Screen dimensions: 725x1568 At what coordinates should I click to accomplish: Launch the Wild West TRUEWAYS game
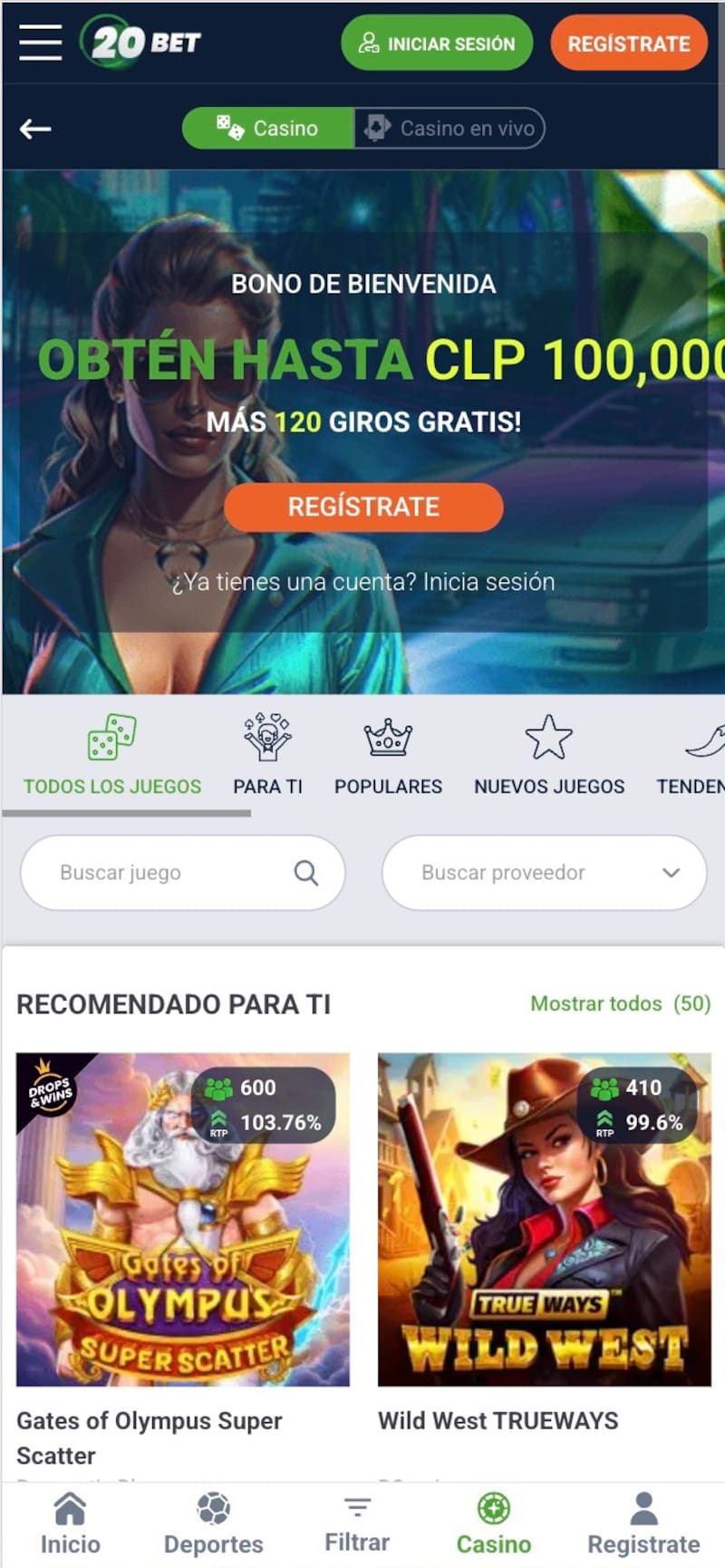click(x=544, y=1219)
